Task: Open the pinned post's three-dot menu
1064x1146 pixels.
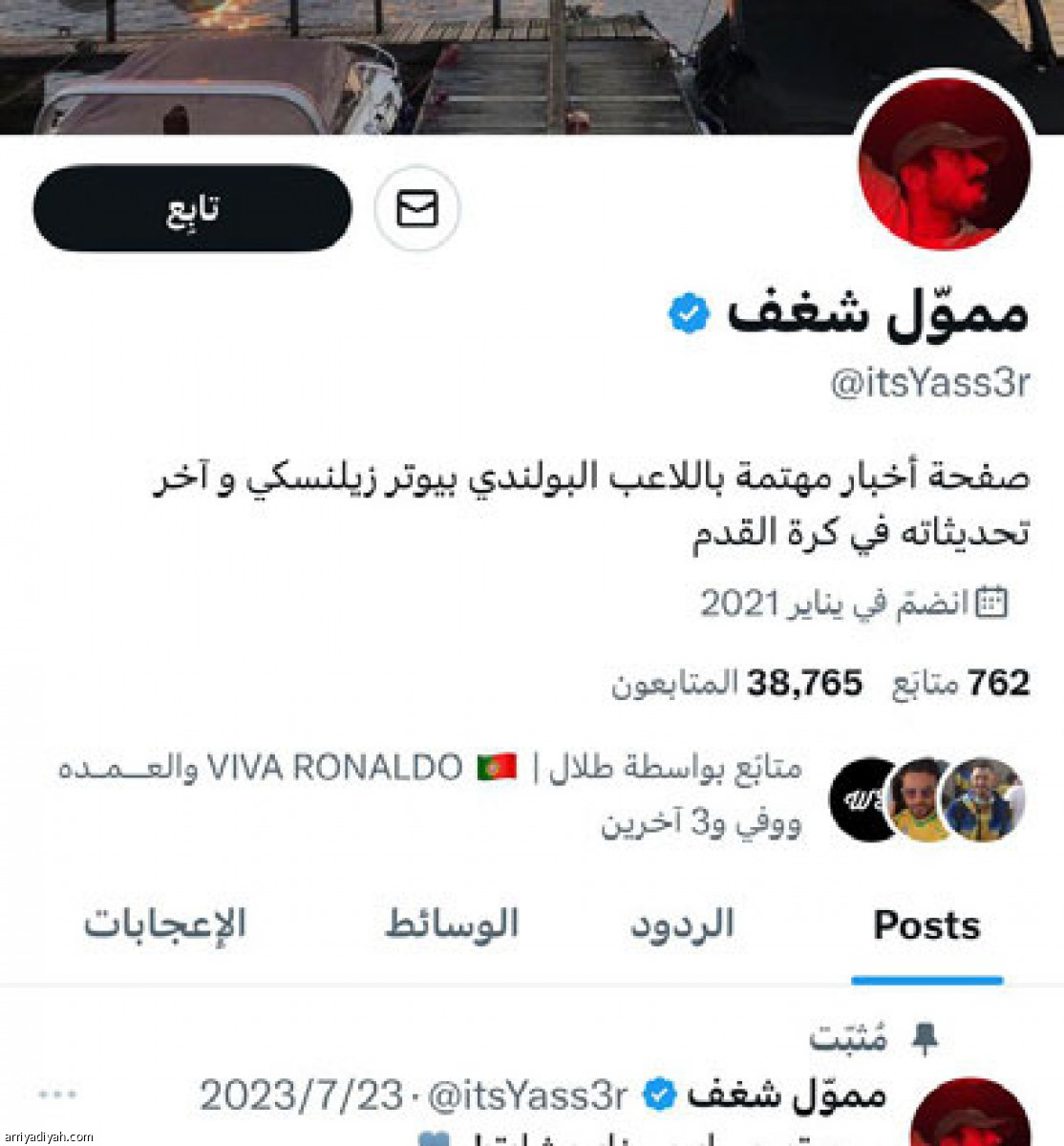Action: click(57, 1094)
